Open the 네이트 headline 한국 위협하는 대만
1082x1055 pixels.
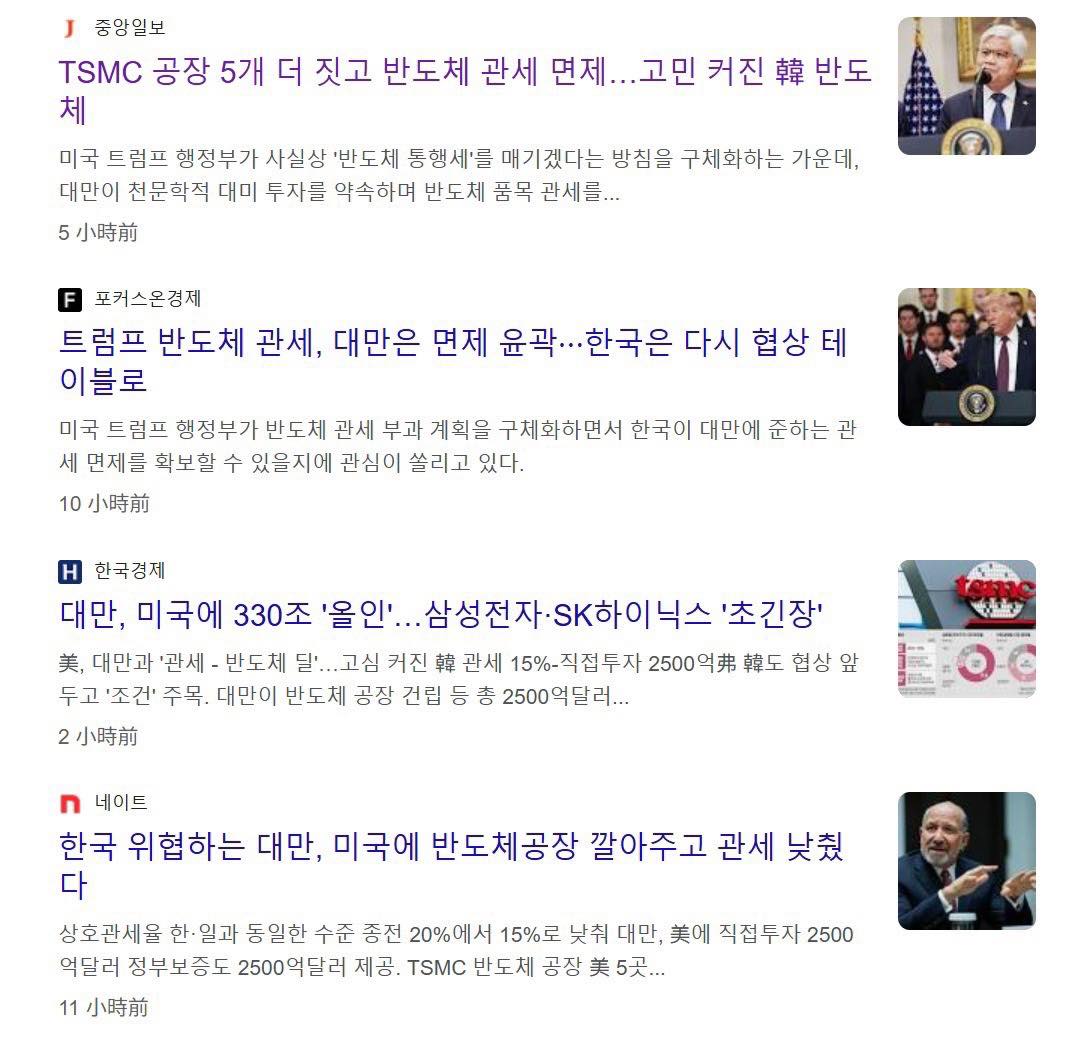coord(452,847)
